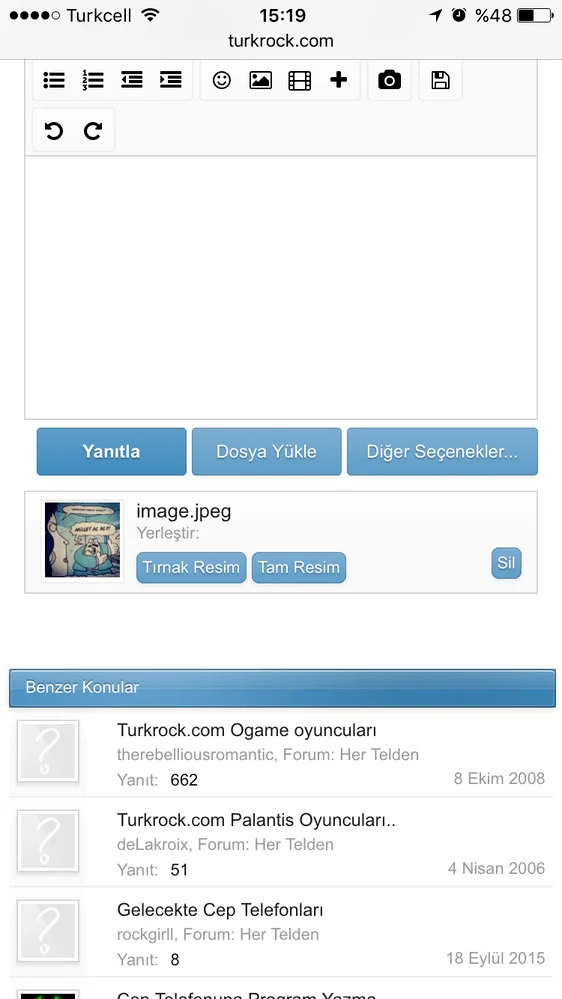Viewport: 562px width, 999px height.
Task: Delete the attachment with Sil
Action: [507, 563]
